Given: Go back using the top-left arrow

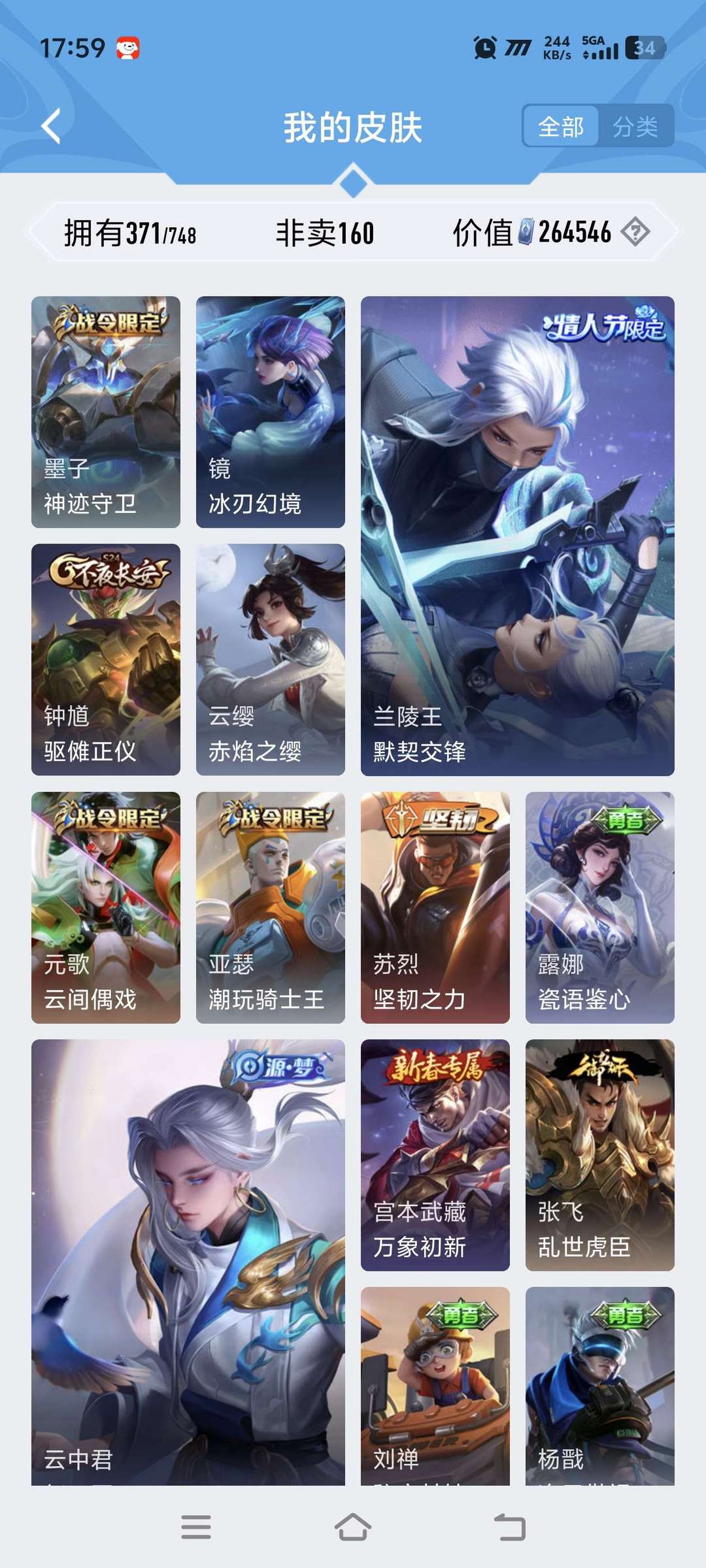Looking at the screenshot, I should click(x=51, y=125).
